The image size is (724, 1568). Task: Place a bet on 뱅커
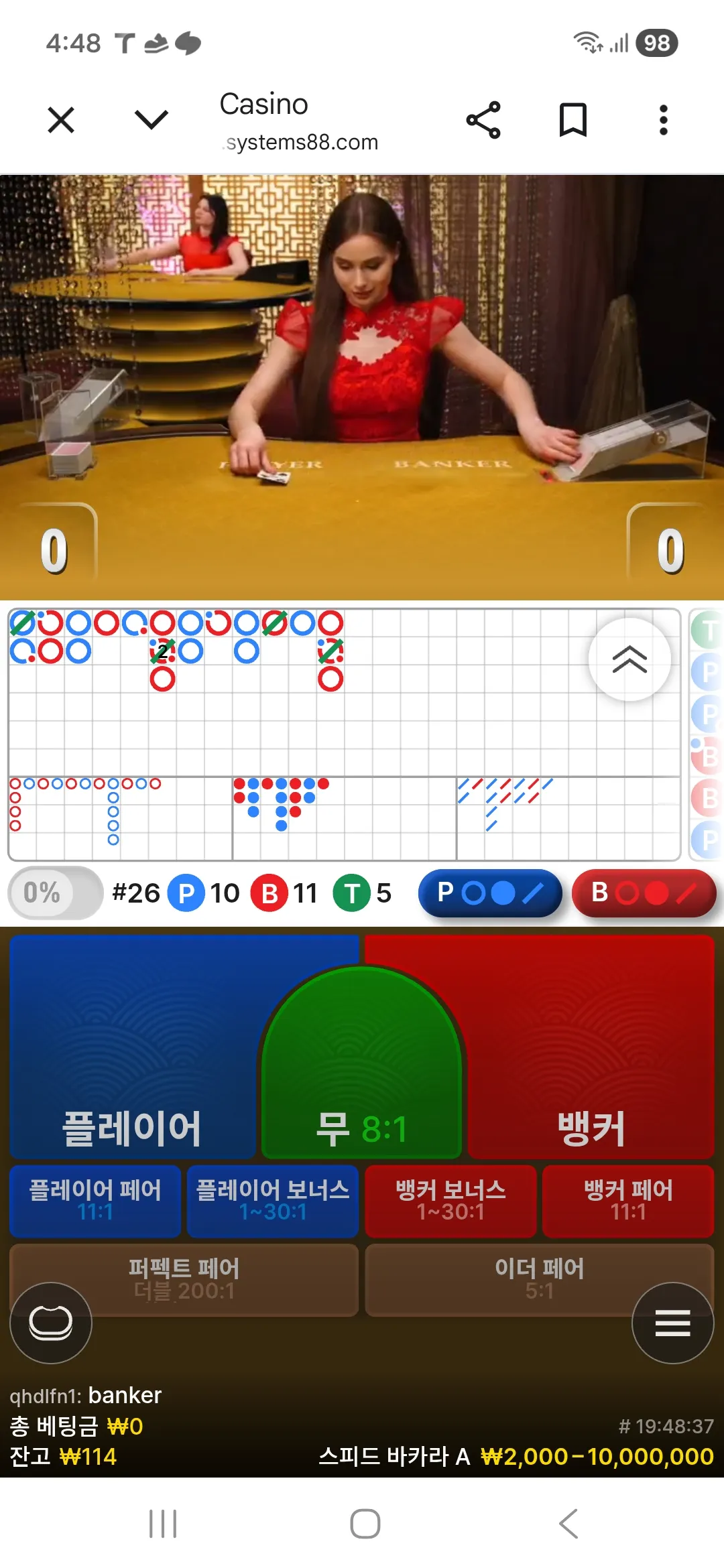point(591,1047)
